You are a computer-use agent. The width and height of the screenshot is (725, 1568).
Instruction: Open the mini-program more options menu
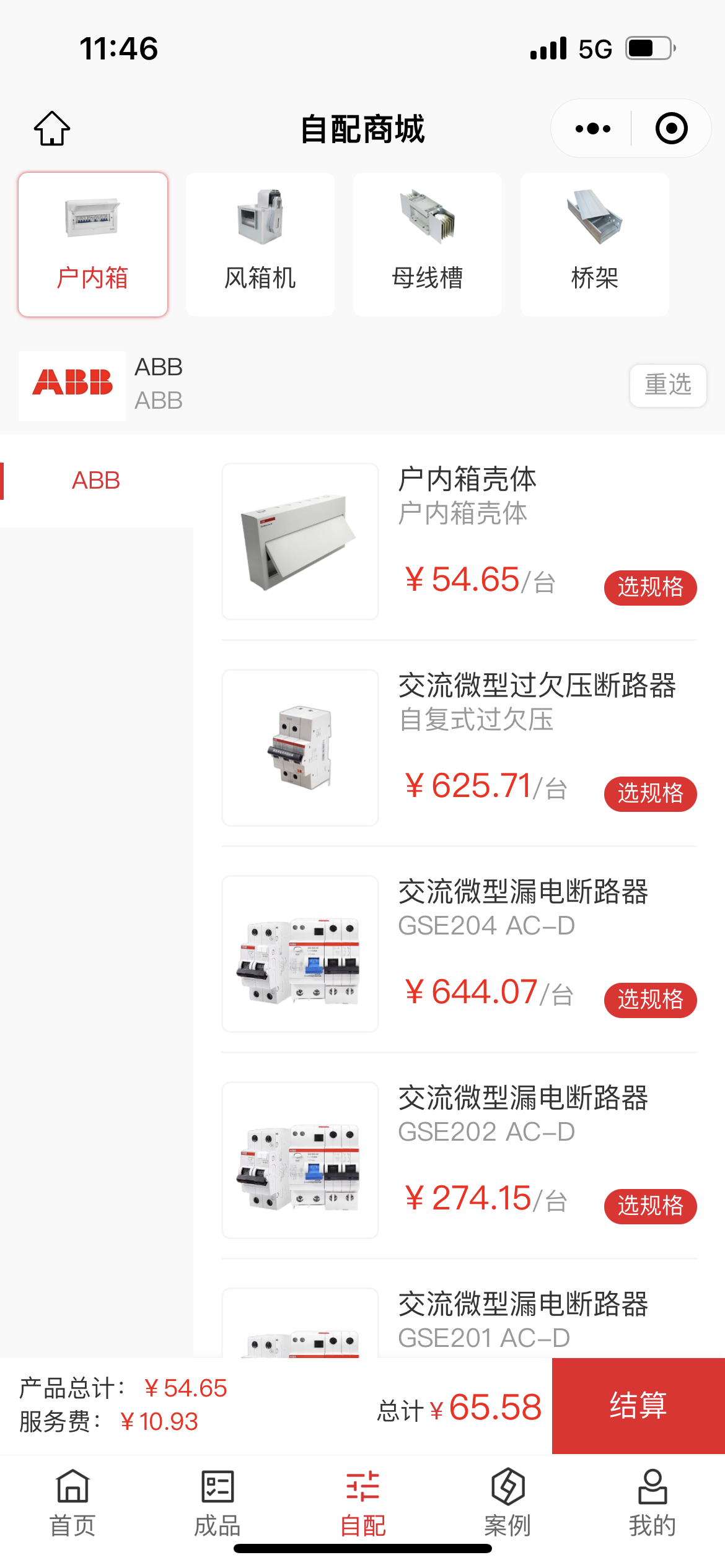click(592, 129)
